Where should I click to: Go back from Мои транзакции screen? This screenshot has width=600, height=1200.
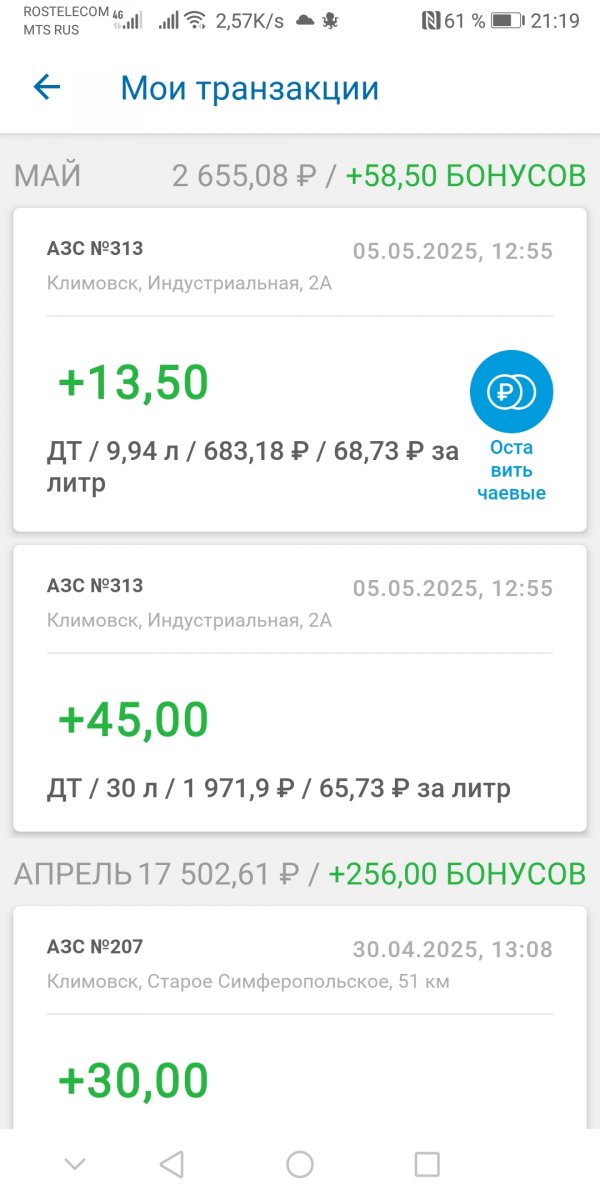(47, 88)
